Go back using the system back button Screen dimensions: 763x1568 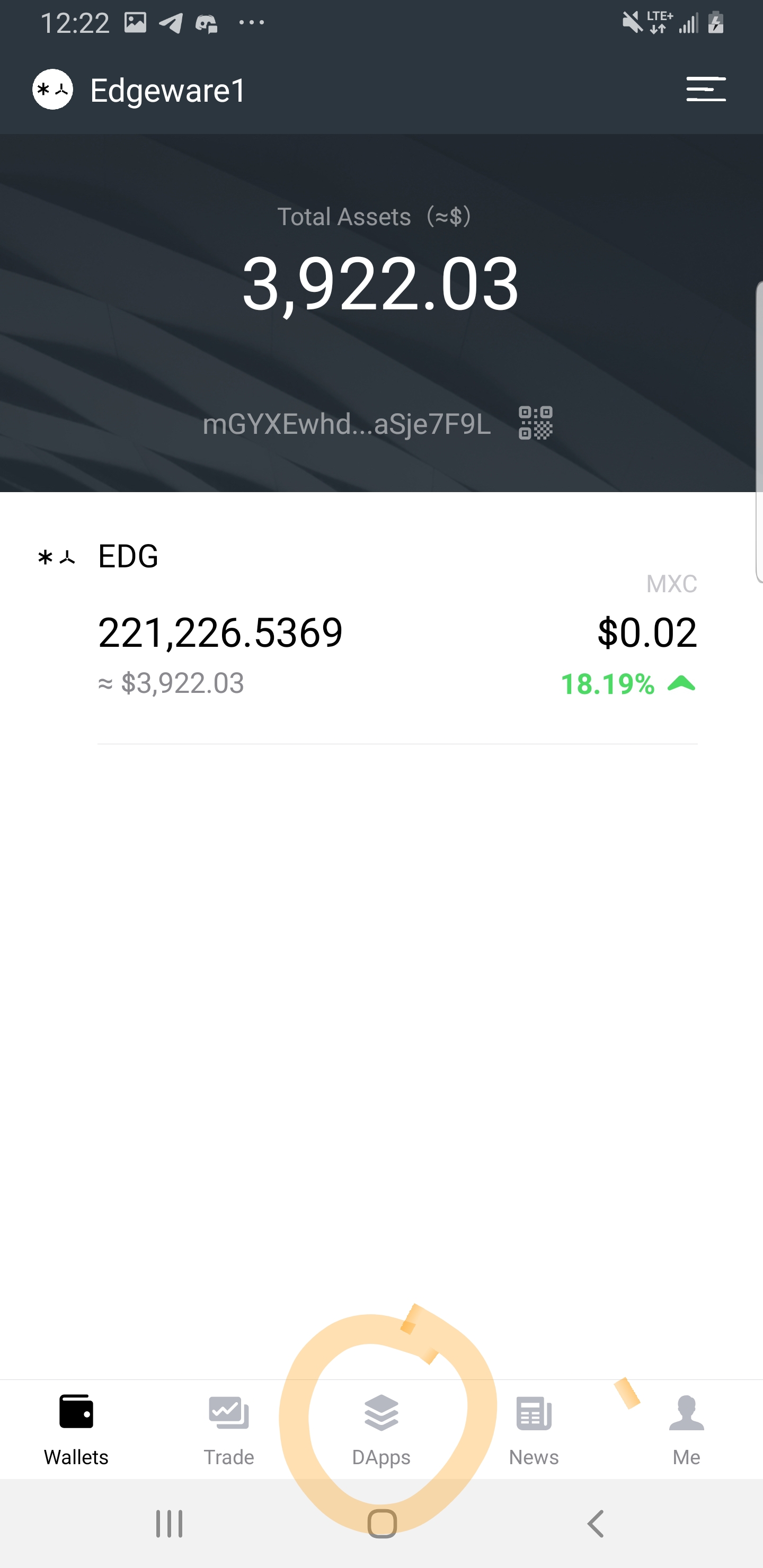tap(595, 1524)
